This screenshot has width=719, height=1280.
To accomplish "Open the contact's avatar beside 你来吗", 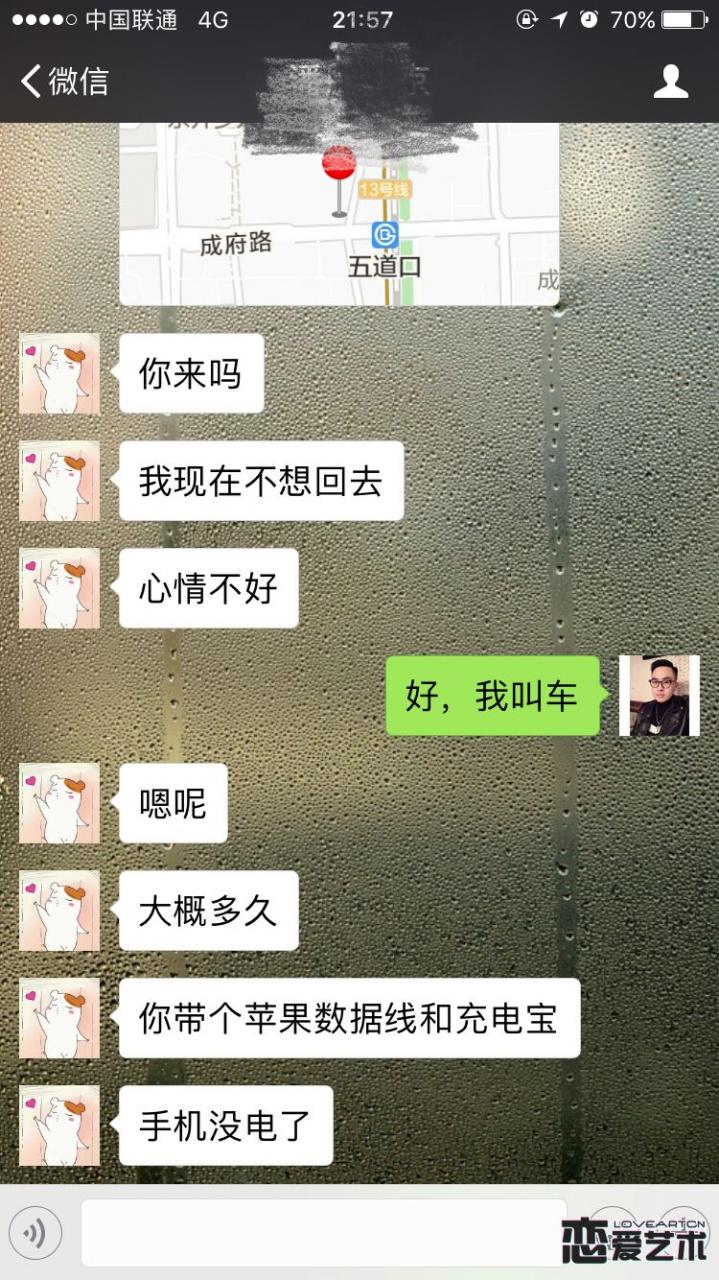I will click(x=59, y=374).
